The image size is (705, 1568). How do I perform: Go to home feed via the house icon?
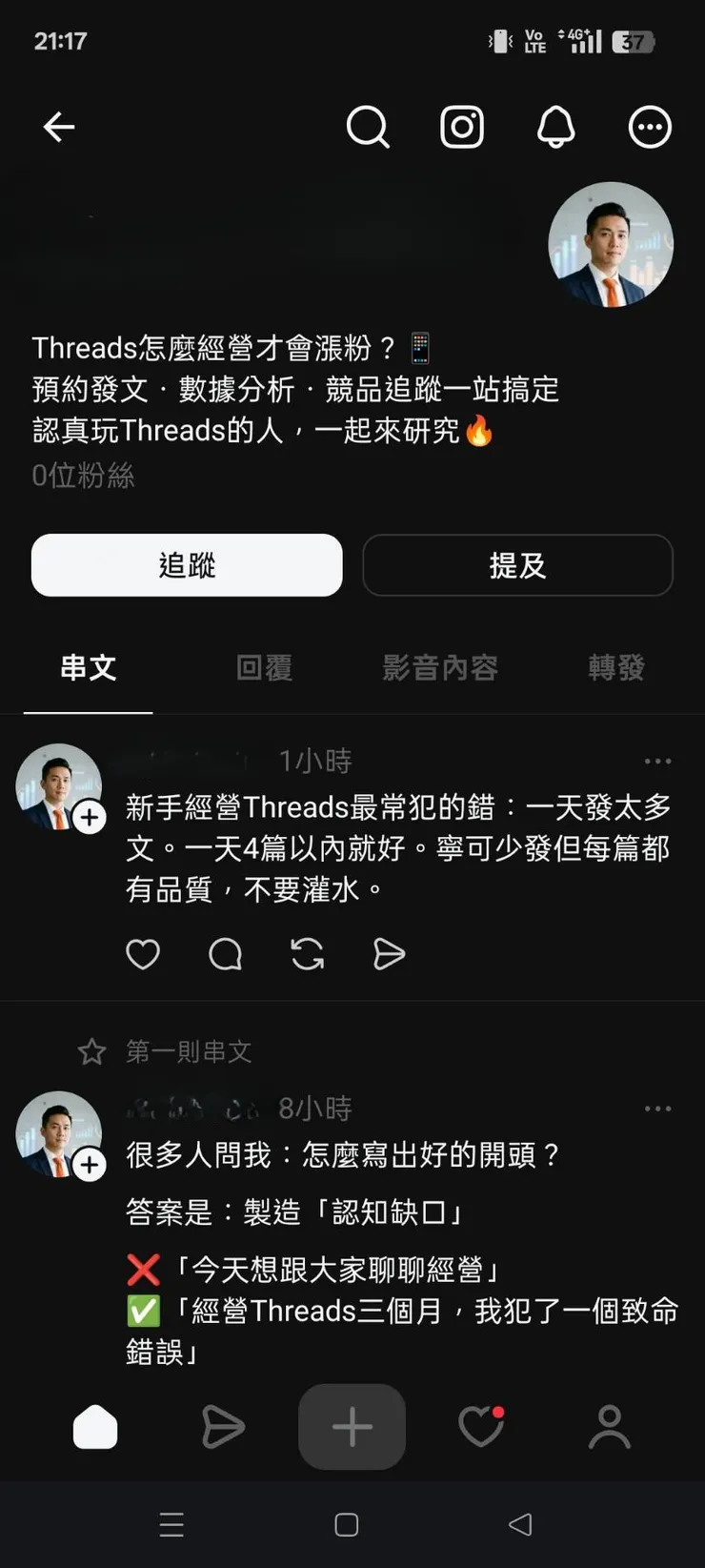coord(95,1427)
